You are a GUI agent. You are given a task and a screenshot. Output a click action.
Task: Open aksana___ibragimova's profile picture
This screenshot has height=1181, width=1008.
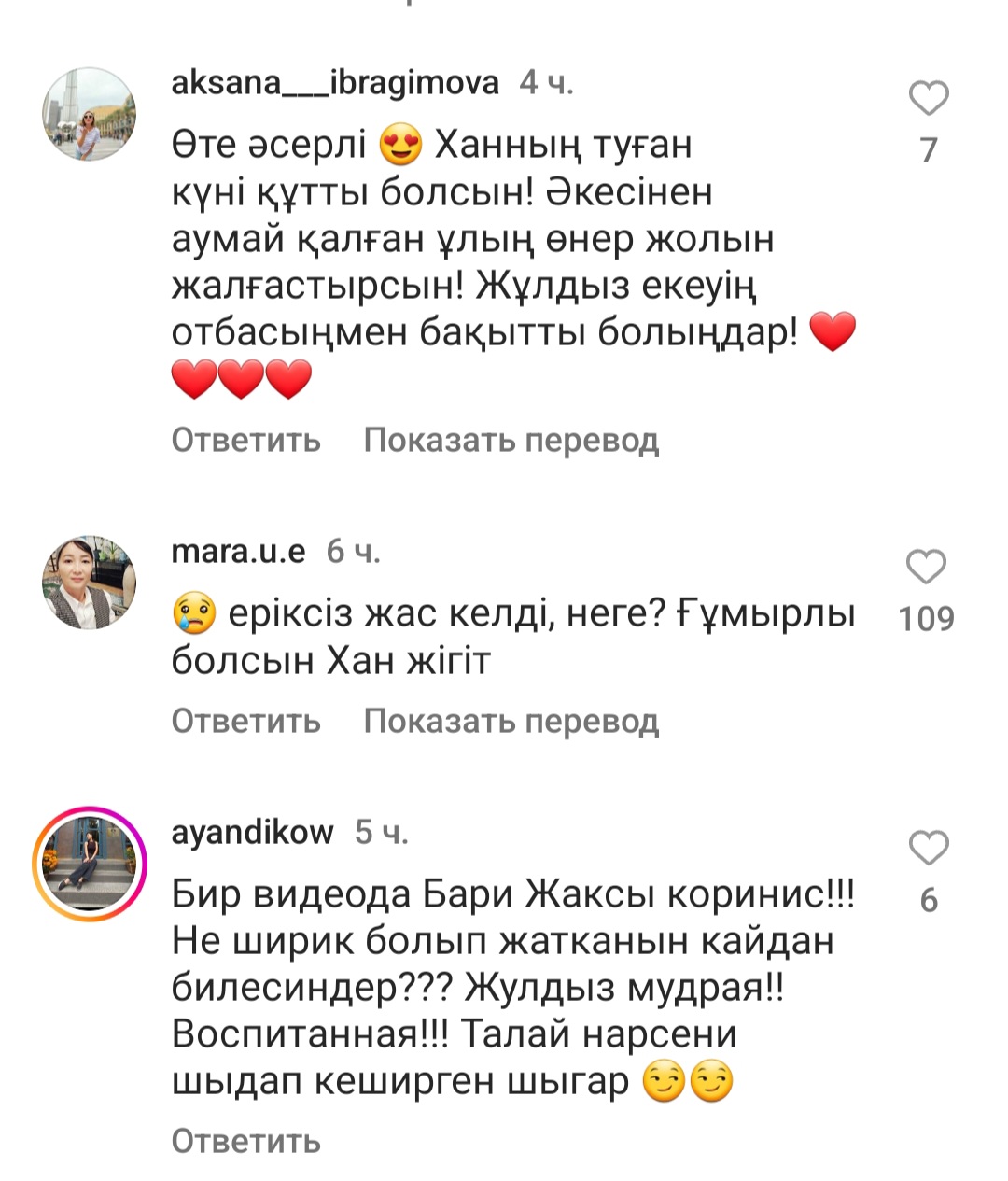click(90, 115)
